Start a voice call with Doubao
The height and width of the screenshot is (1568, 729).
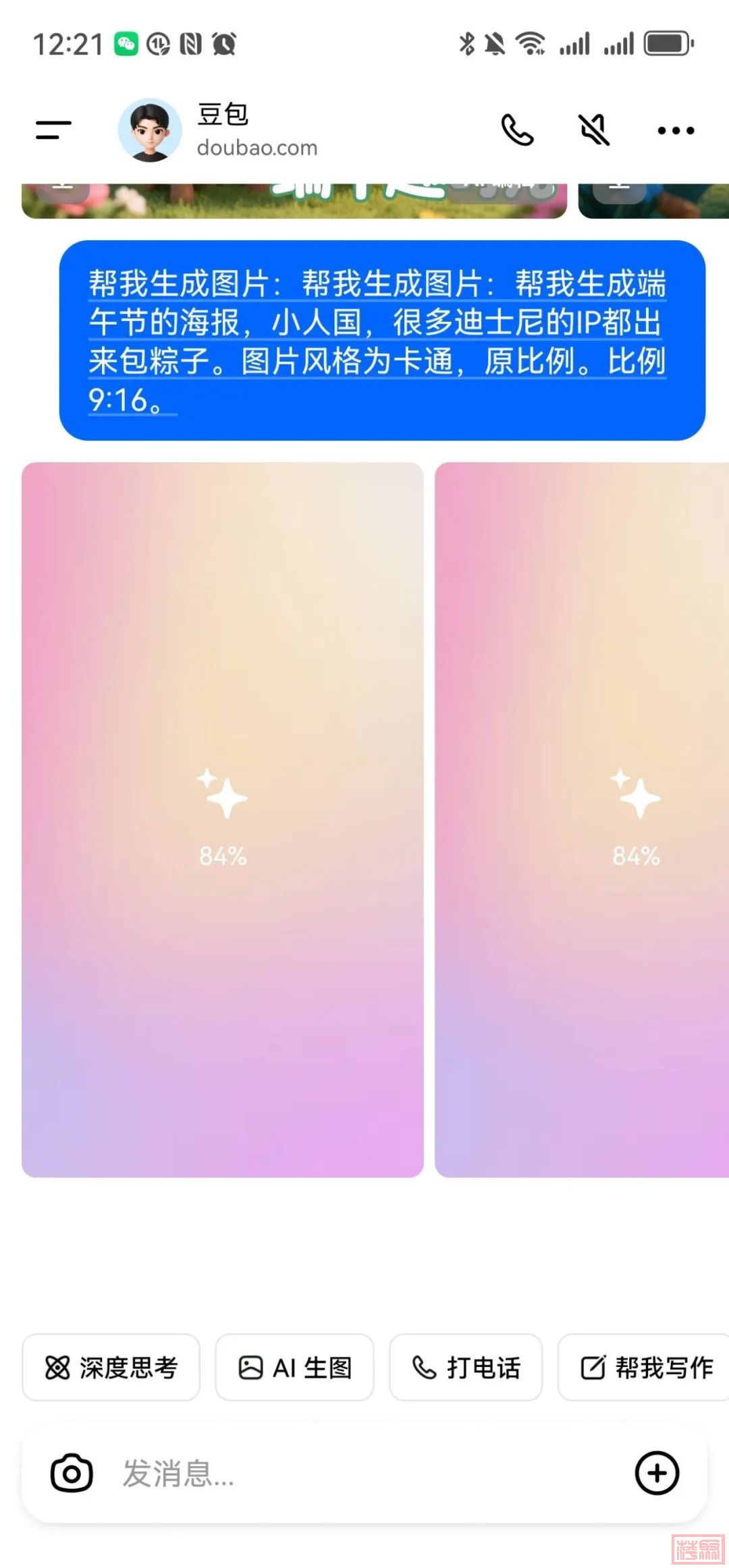point(517,130)
